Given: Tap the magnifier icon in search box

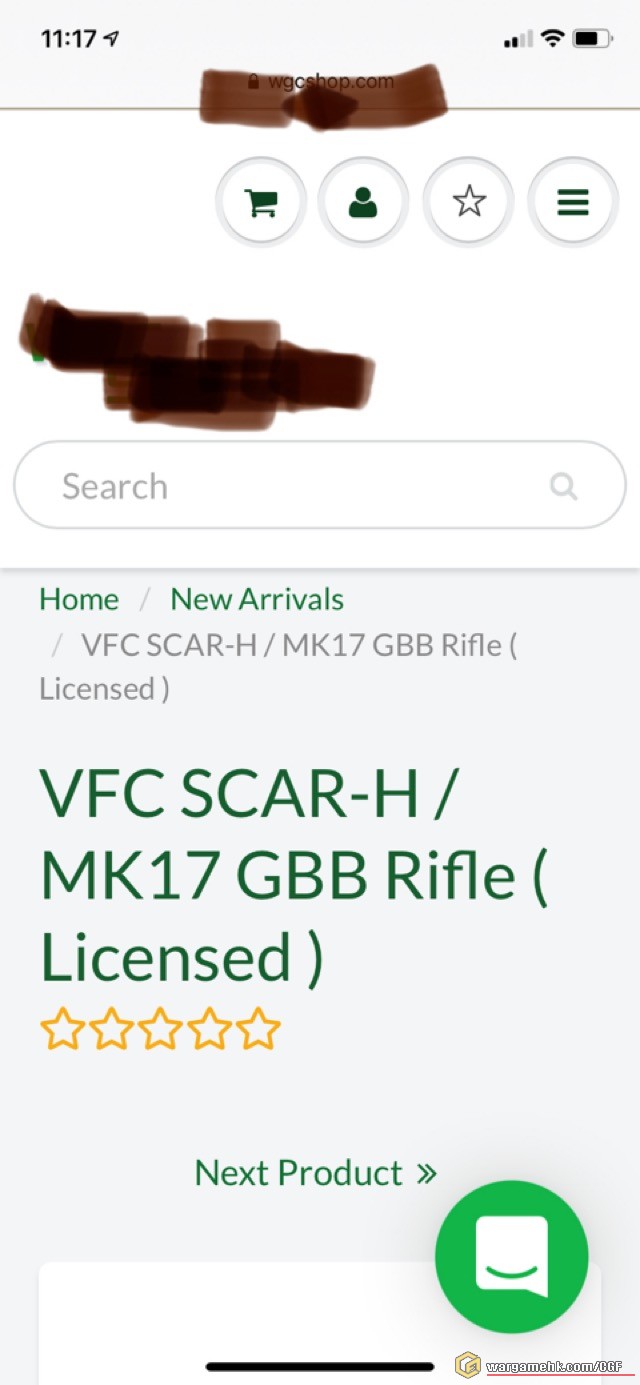Looking at the screenshot, I should tap(564, 486).
